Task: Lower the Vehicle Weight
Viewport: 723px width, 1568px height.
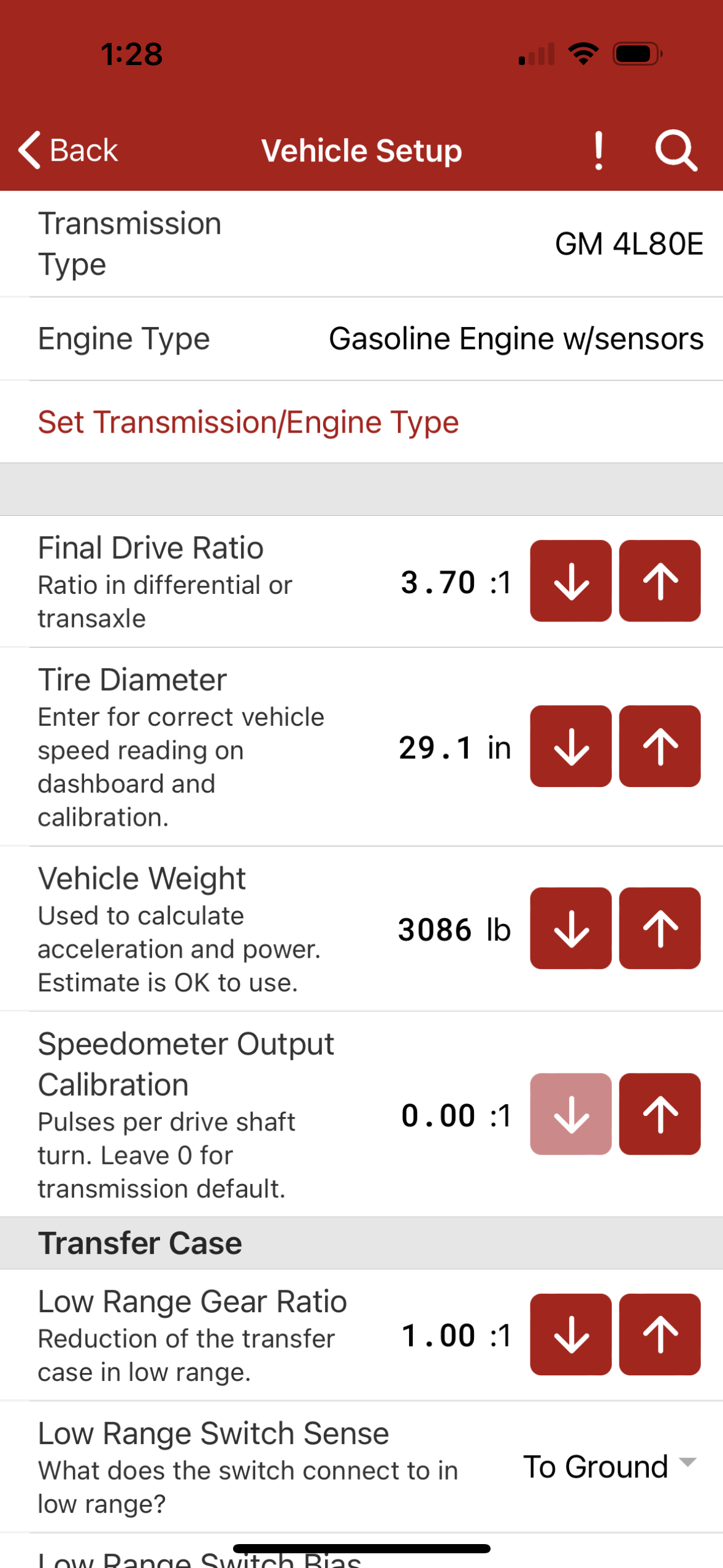Action: [570, 928]
